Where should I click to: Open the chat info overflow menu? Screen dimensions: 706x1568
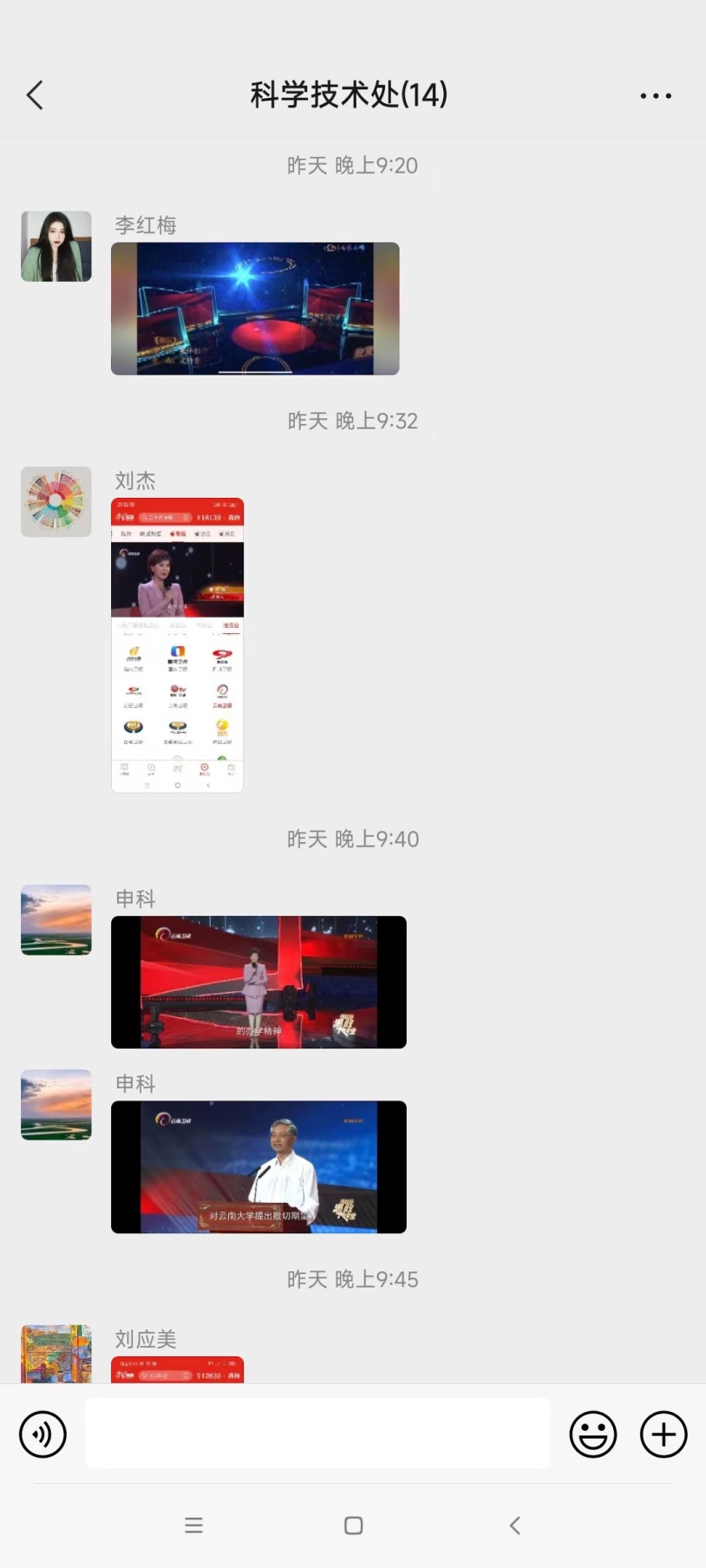655,95
